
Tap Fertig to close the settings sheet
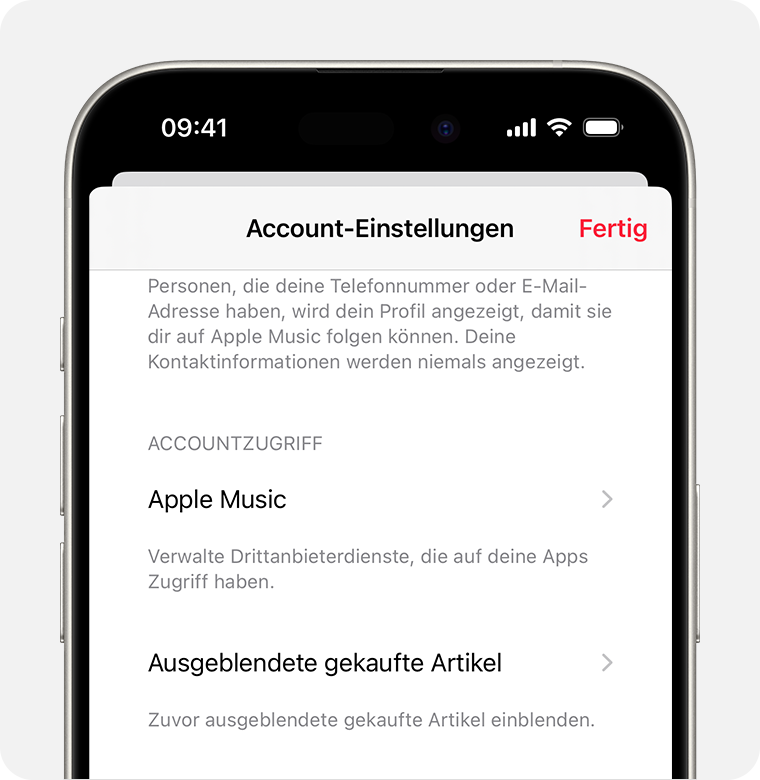click(x=613, y=228)
